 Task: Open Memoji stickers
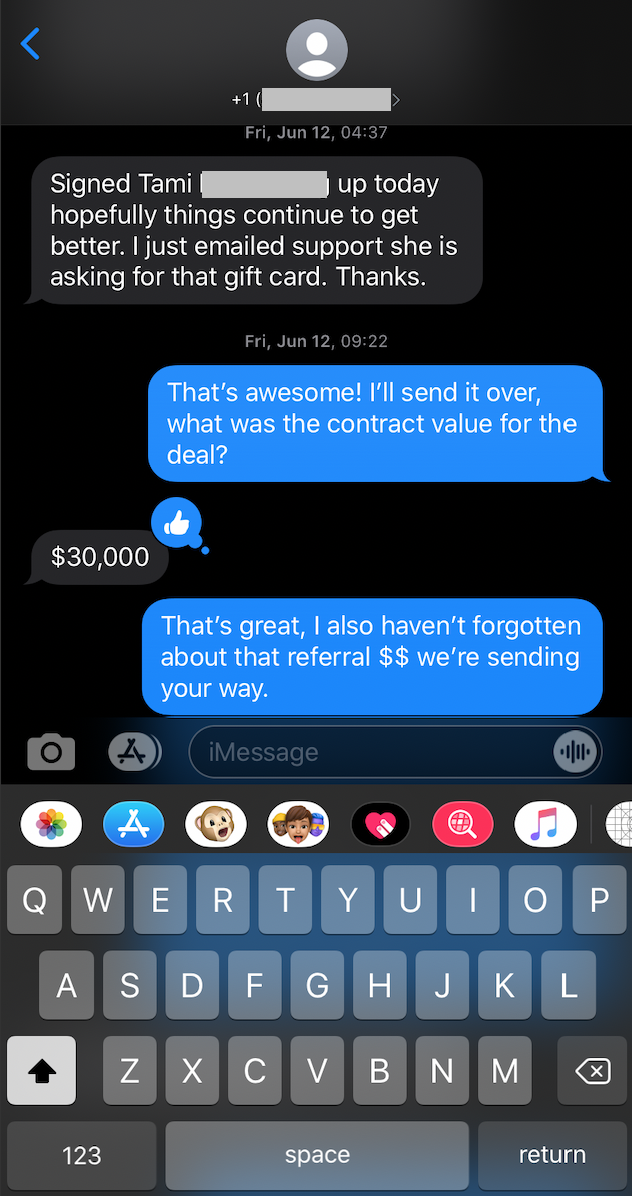pos(298,825)
